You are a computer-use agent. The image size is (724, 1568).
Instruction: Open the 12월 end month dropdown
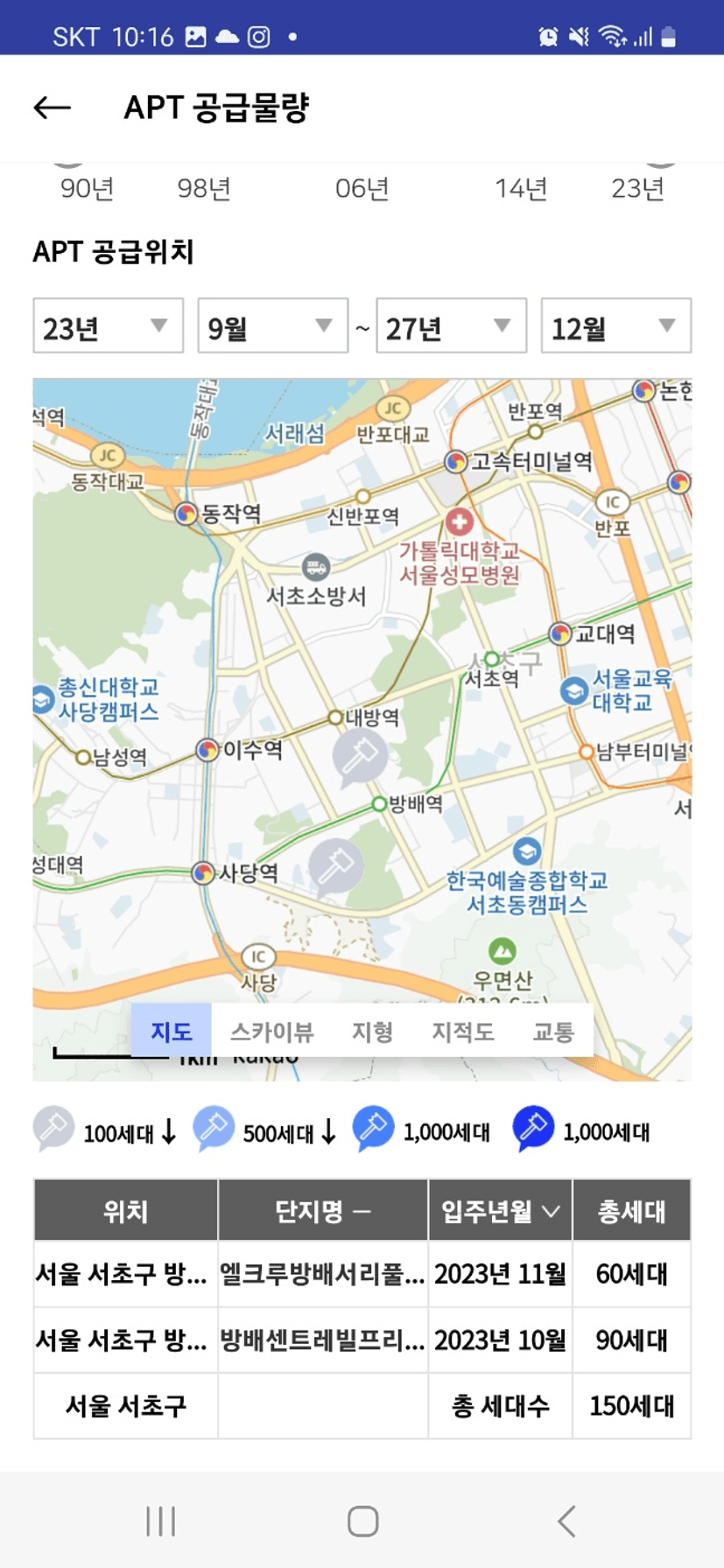pos(615,326)
